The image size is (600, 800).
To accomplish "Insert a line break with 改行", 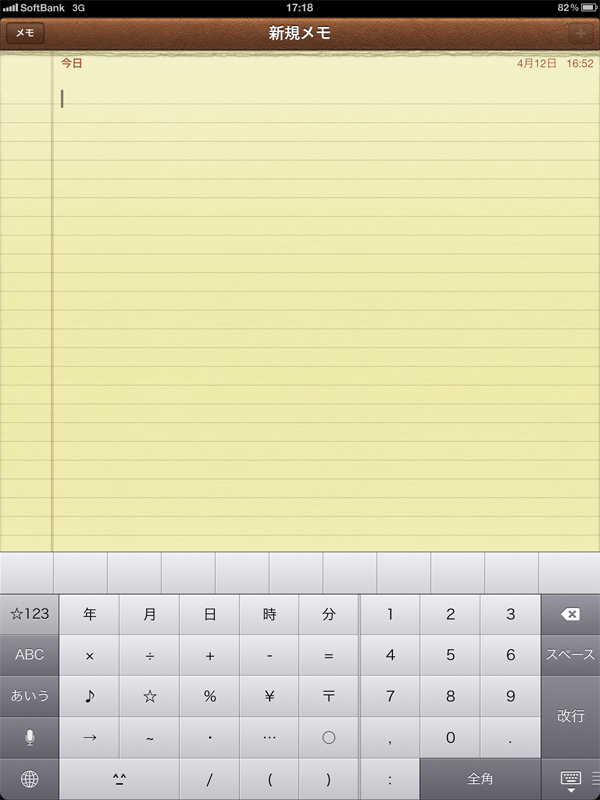I will [570, 716].
